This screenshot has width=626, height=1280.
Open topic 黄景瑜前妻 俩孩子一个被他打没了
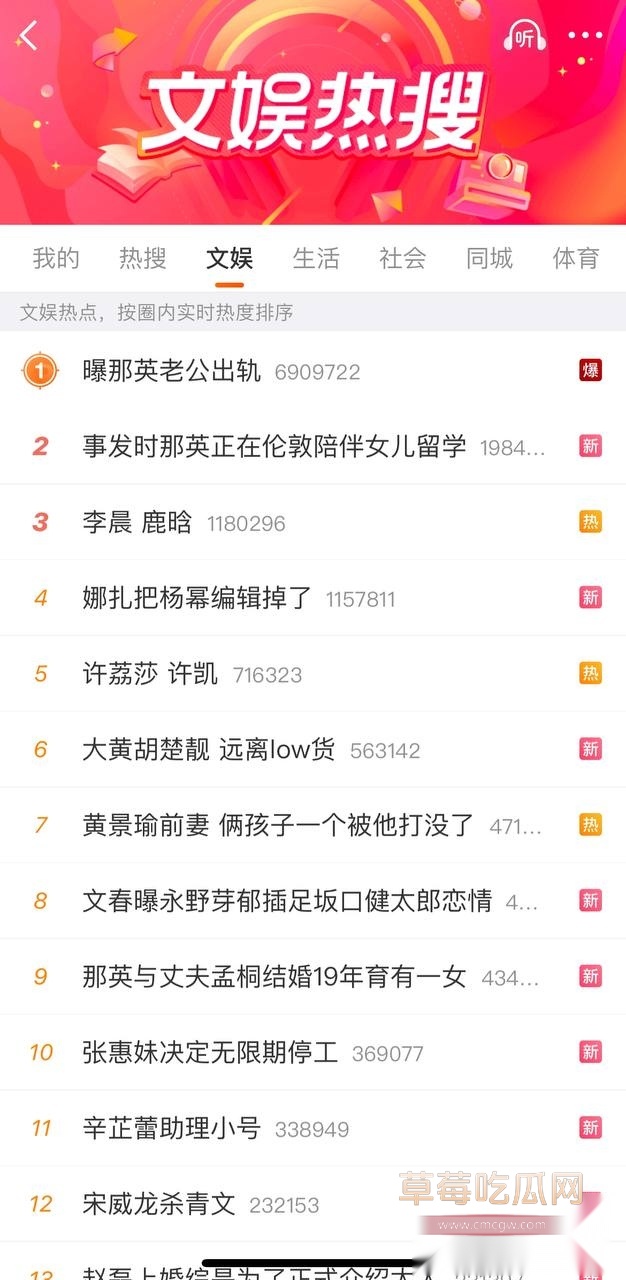point(313,825)
